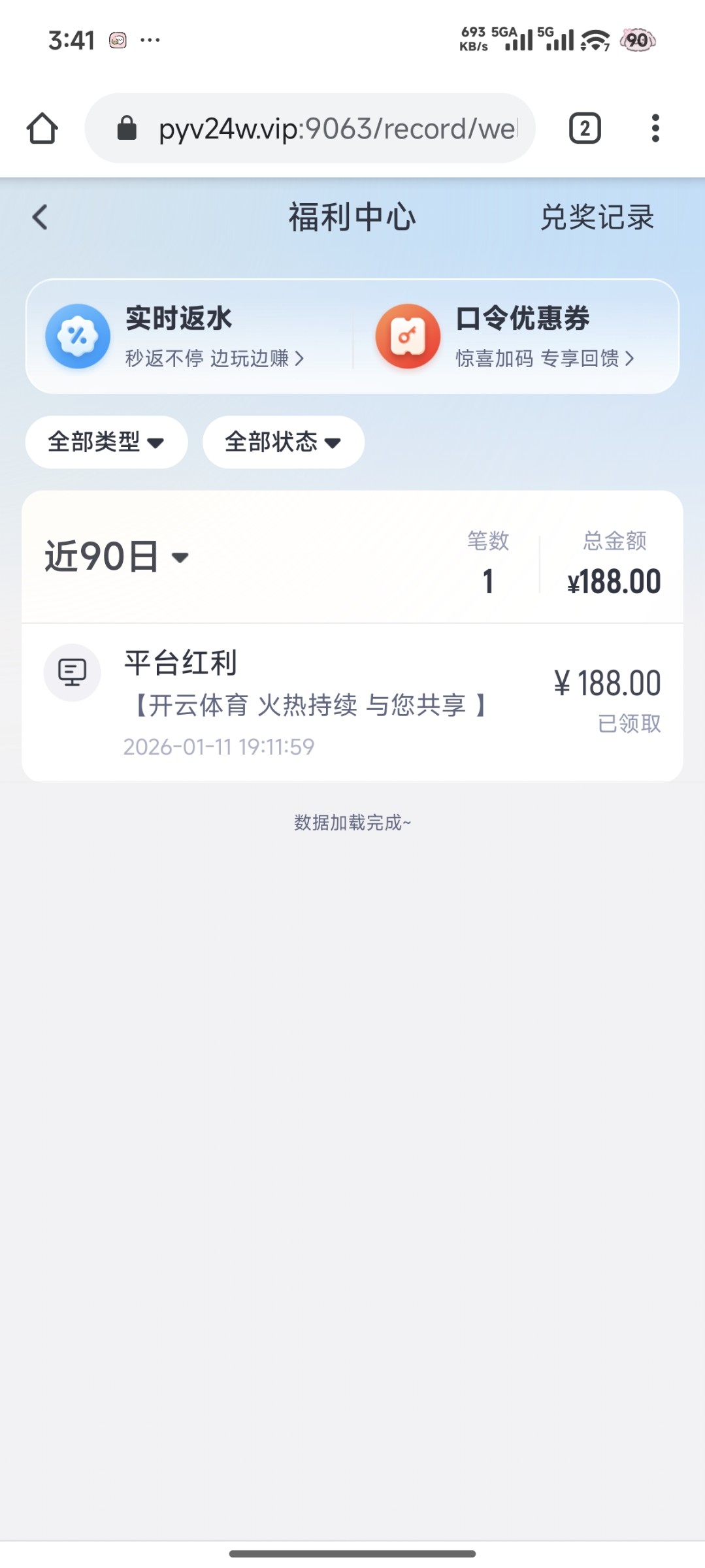Viewport: 705px width, 1568px height.
Task: Open the 全部类型 filter dropdown
Action: point(105,442)
